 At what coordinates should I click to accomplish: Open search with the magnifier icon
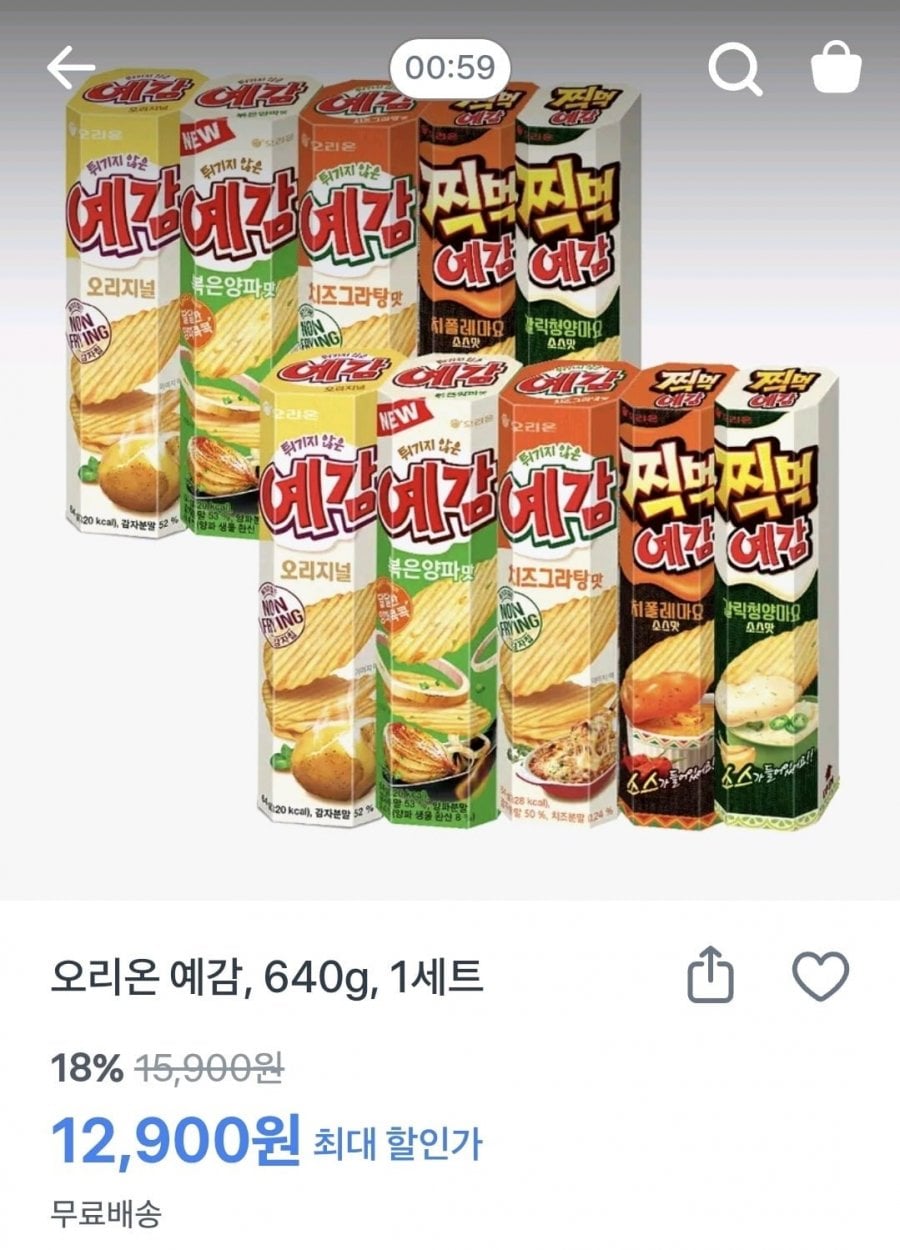[x=735, y=69]
